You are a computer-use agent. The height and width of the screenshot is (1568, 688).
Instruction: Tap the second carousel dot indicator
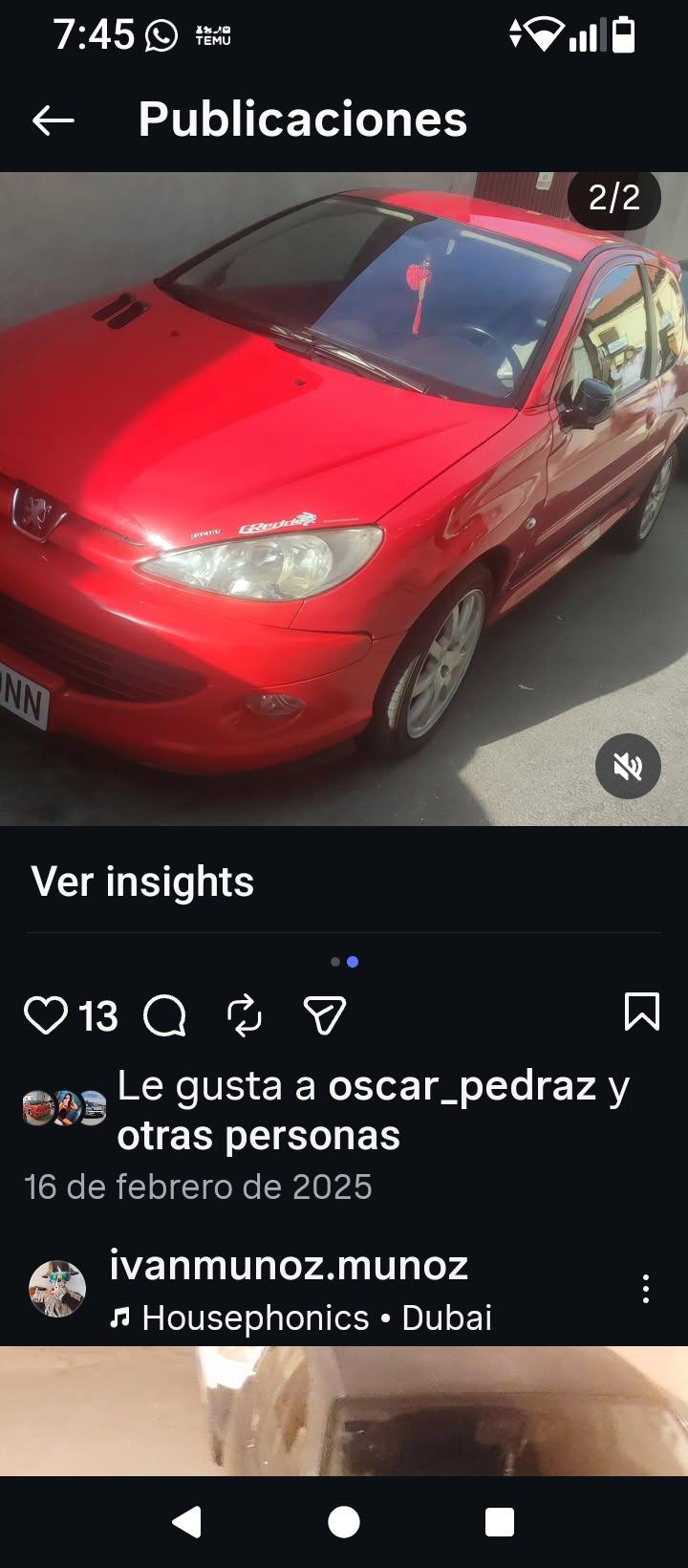pos(353,963)
